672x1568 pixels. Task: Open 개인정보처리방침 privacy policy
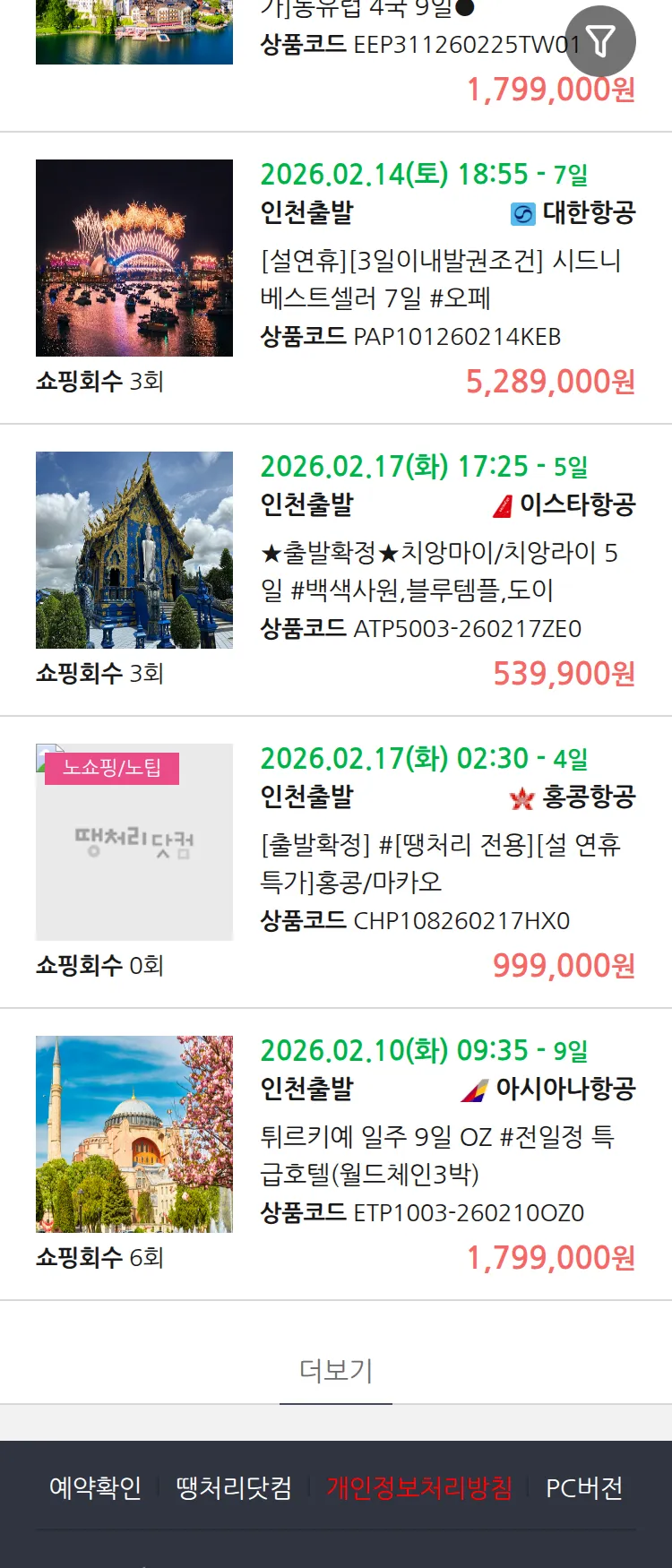point(419,1488)
